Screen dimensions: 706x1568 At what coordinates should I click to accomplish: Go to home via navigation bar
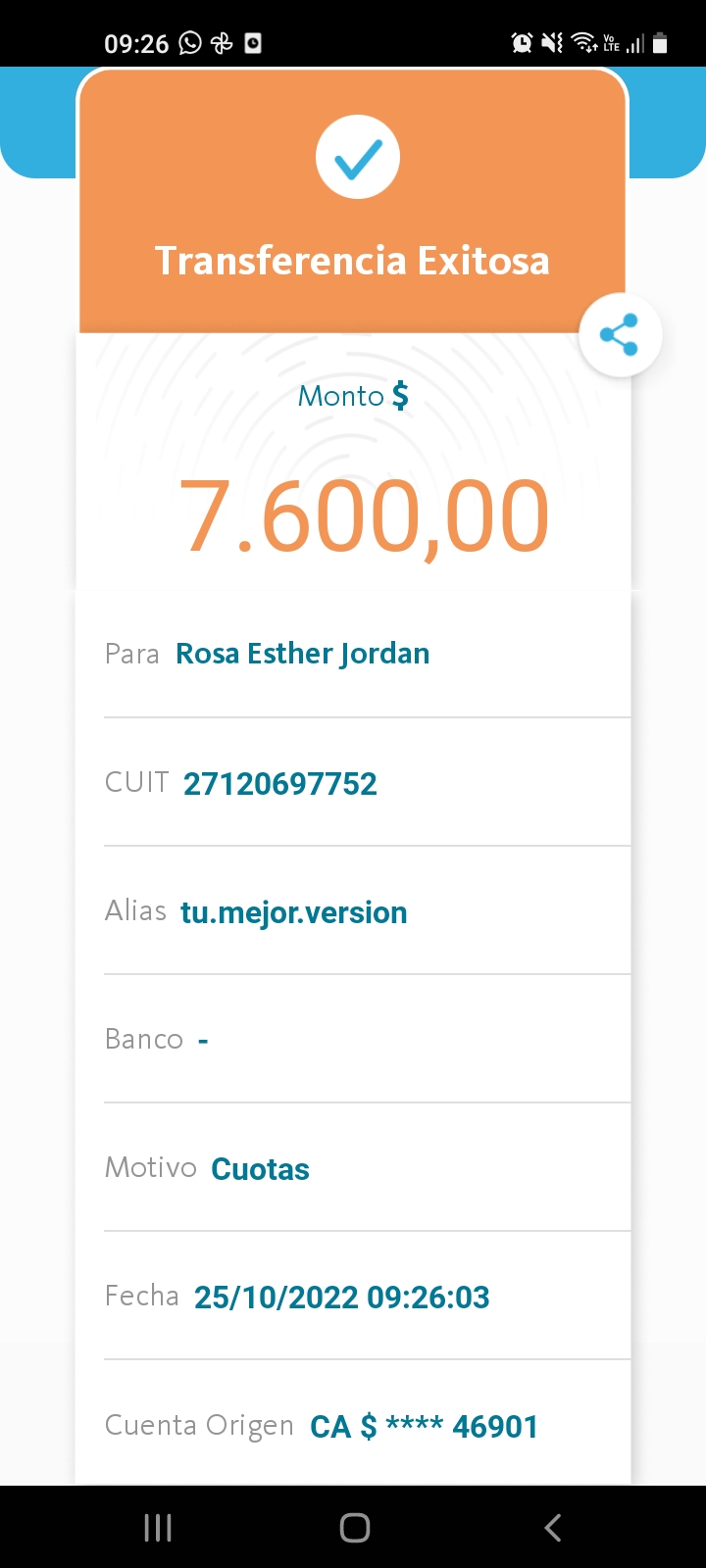354,1527
